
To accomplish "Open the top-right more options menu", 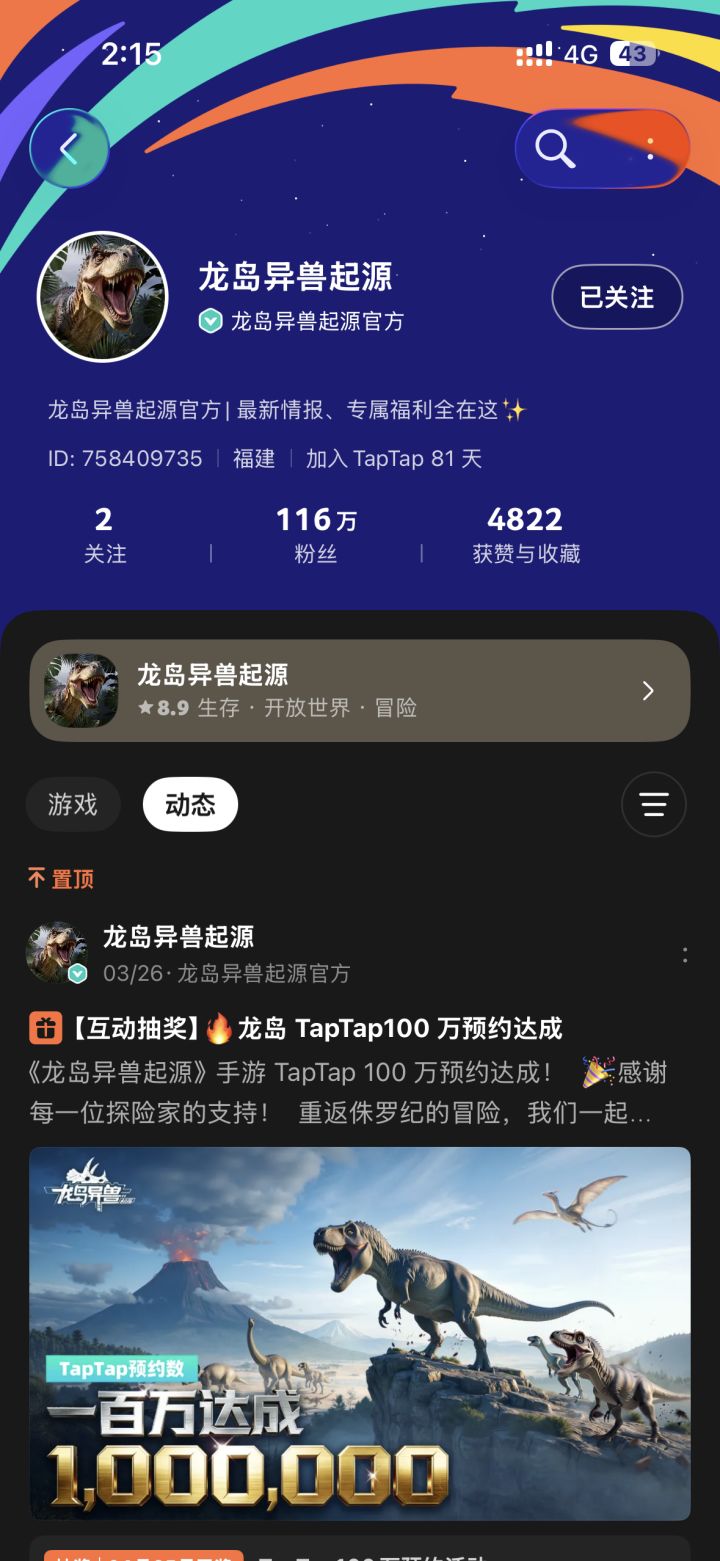I will tap(650, 149).
